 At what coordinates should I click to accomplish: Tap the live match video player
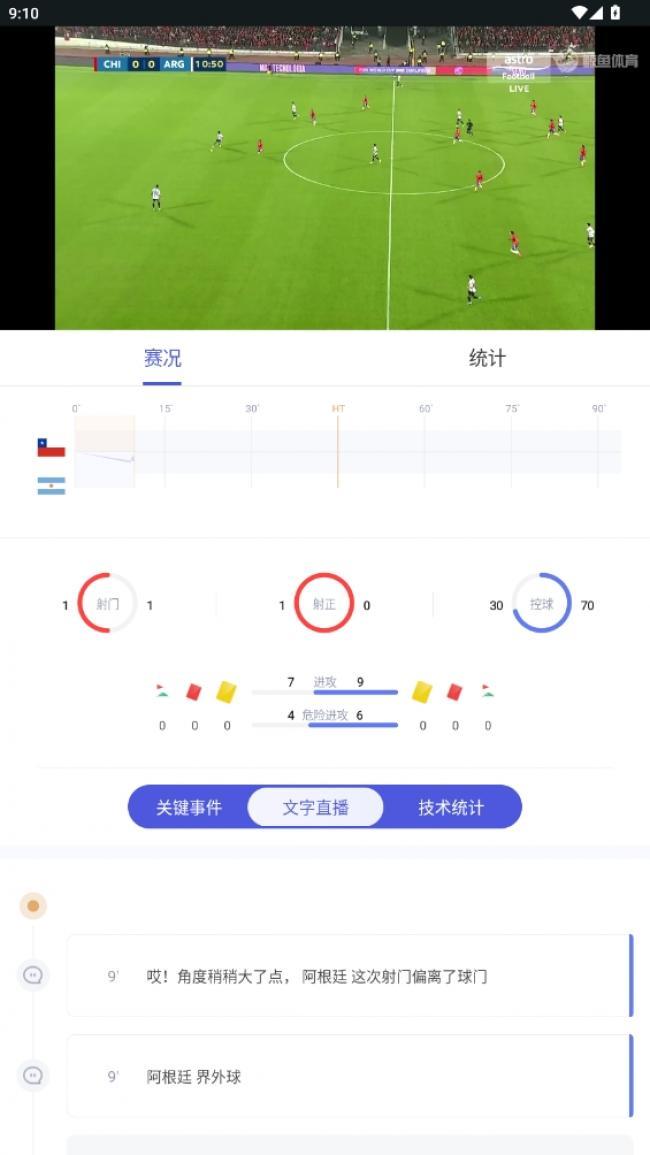pos(324,178)
